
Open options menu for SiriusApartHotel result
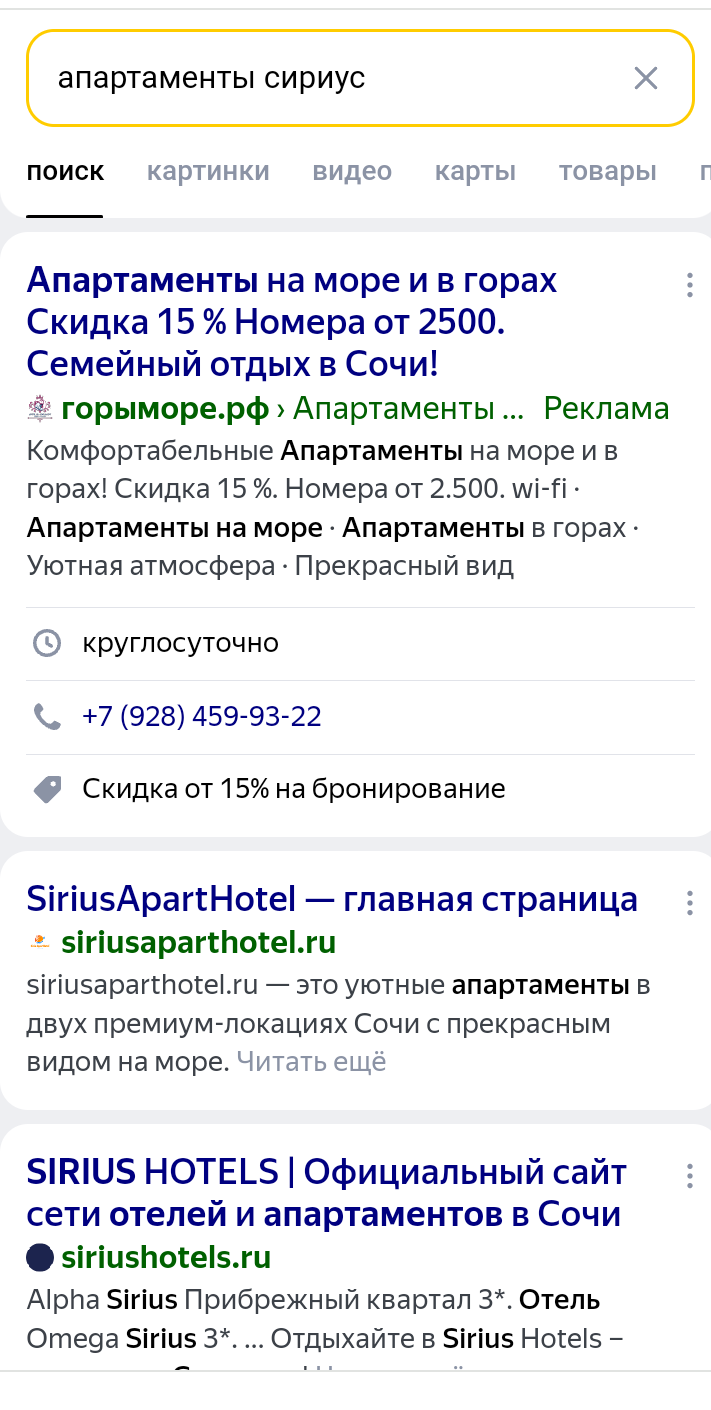click(690, 904)
